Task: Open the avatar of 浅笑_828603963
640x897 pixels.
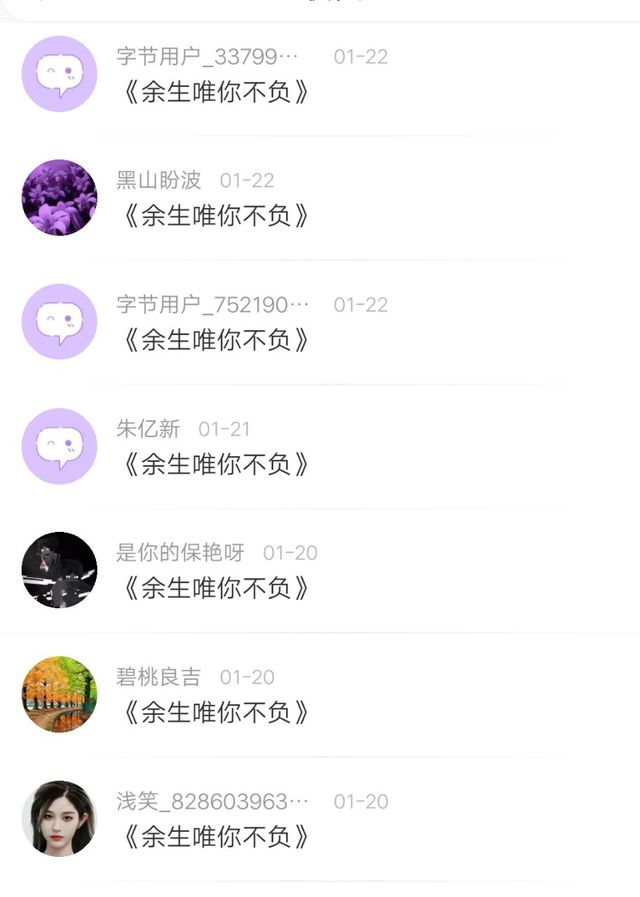Action: click(x=59, y=818)
